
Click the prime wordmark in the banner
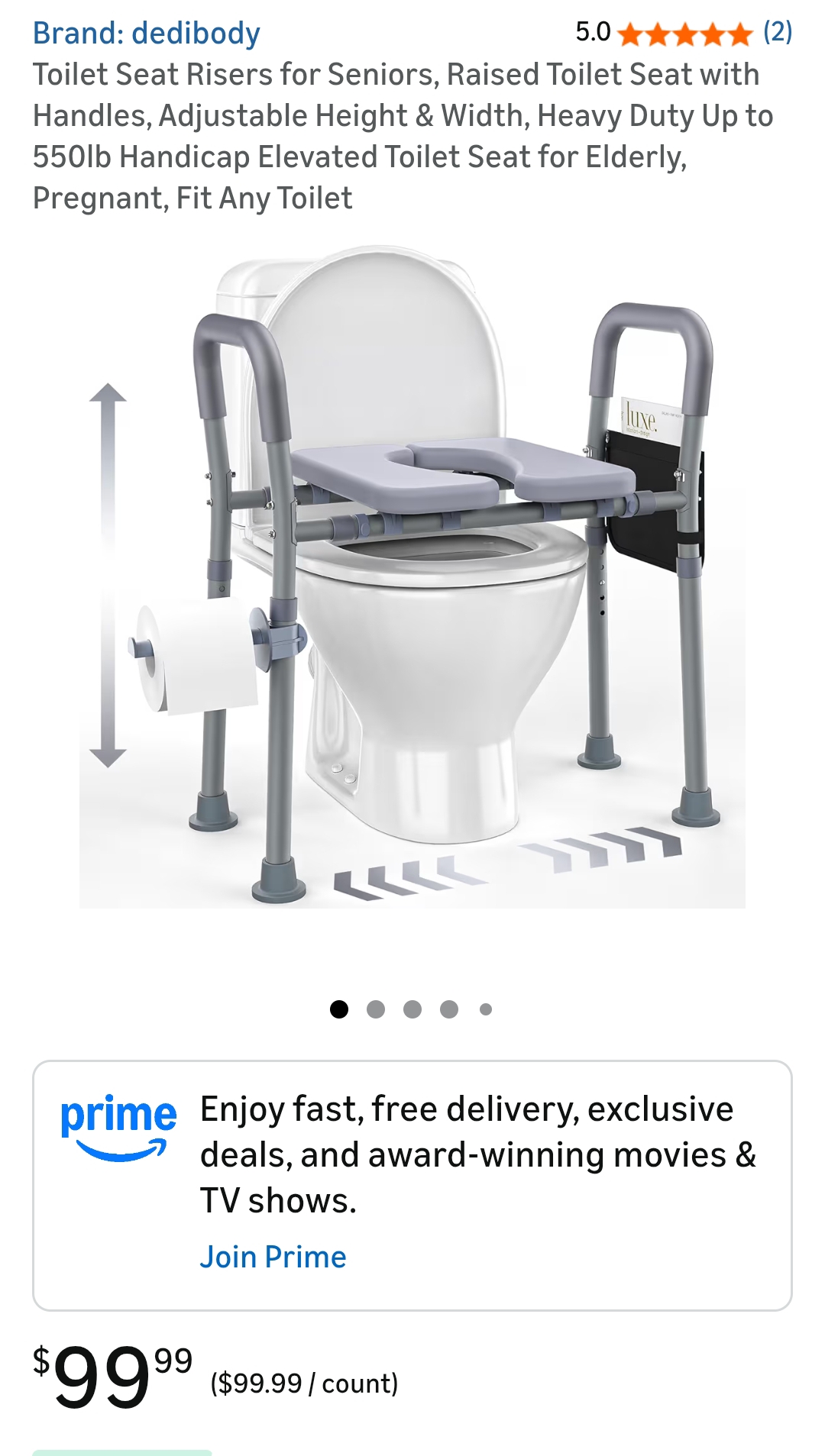(118, 1115)
